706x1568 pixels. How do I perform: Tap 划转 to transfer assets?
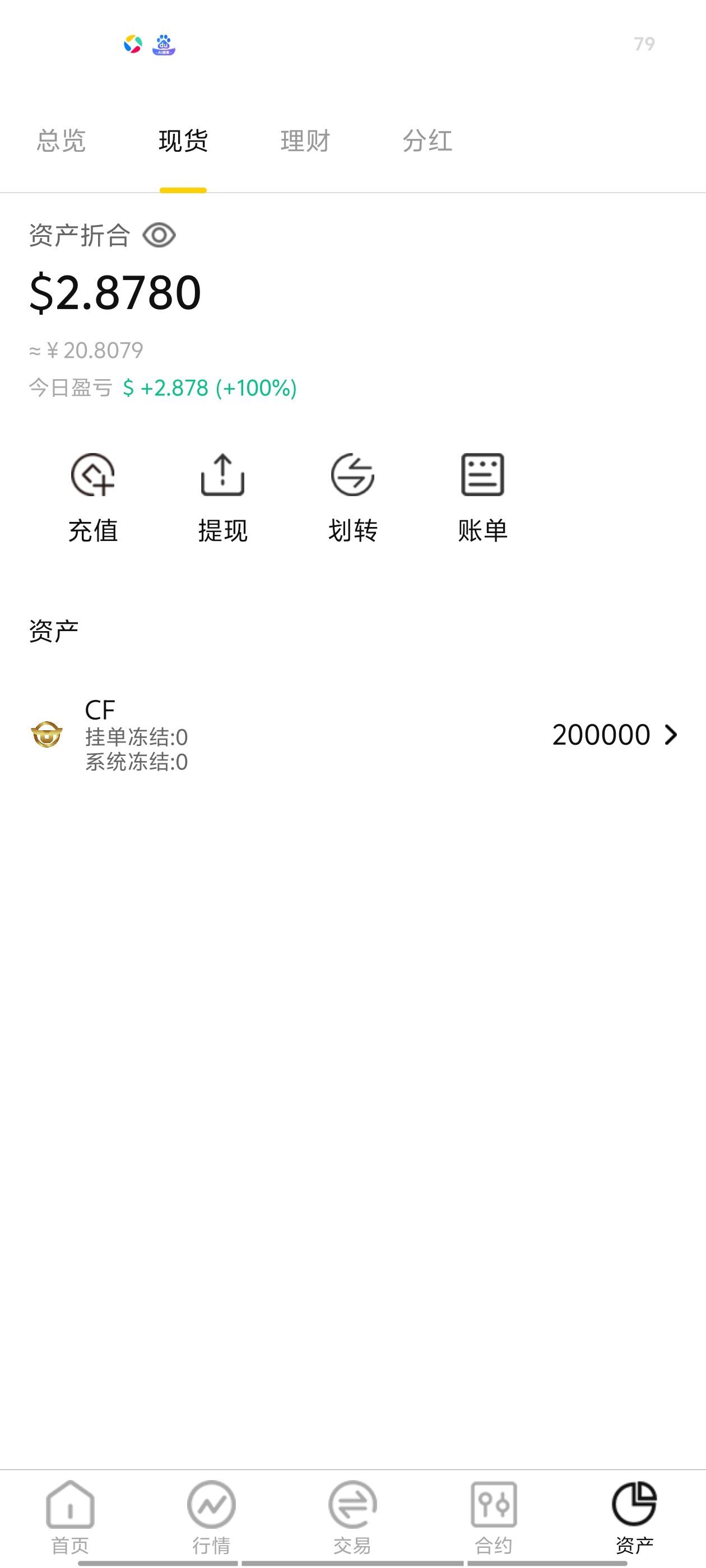(x=352, y=497)
